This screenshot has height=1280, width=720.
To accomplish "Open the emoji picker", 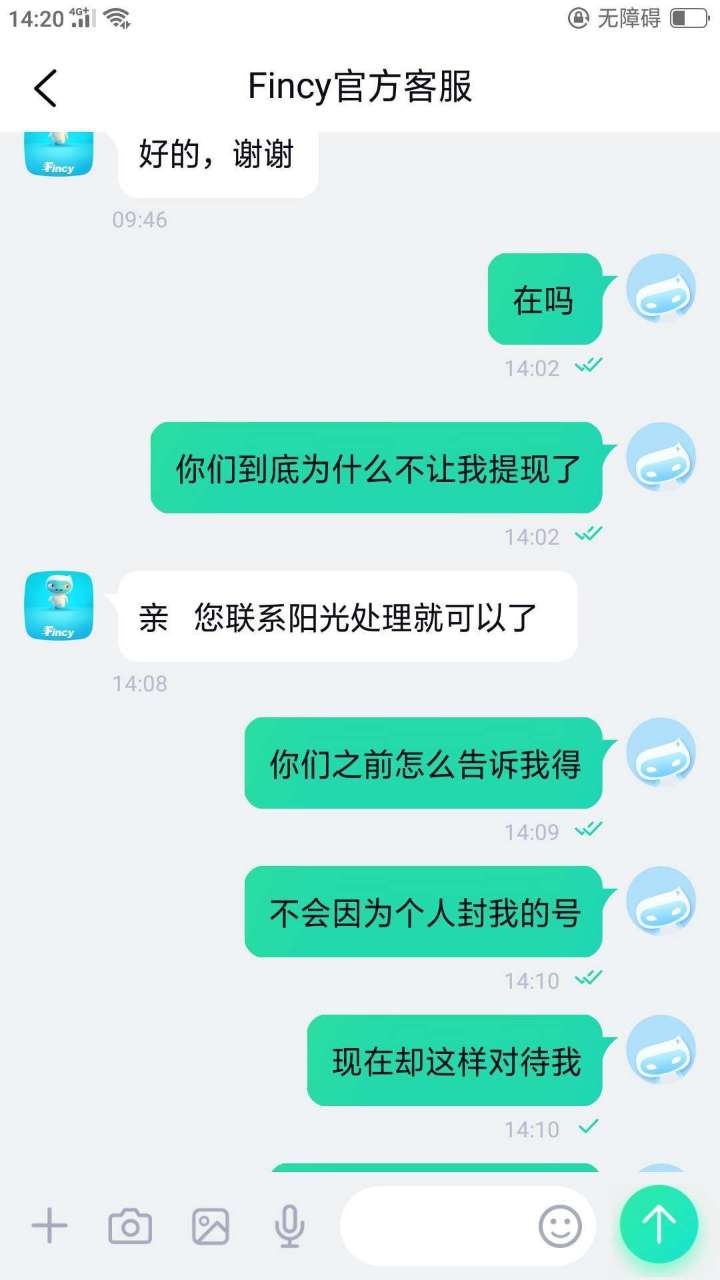I will point(560,1225).
